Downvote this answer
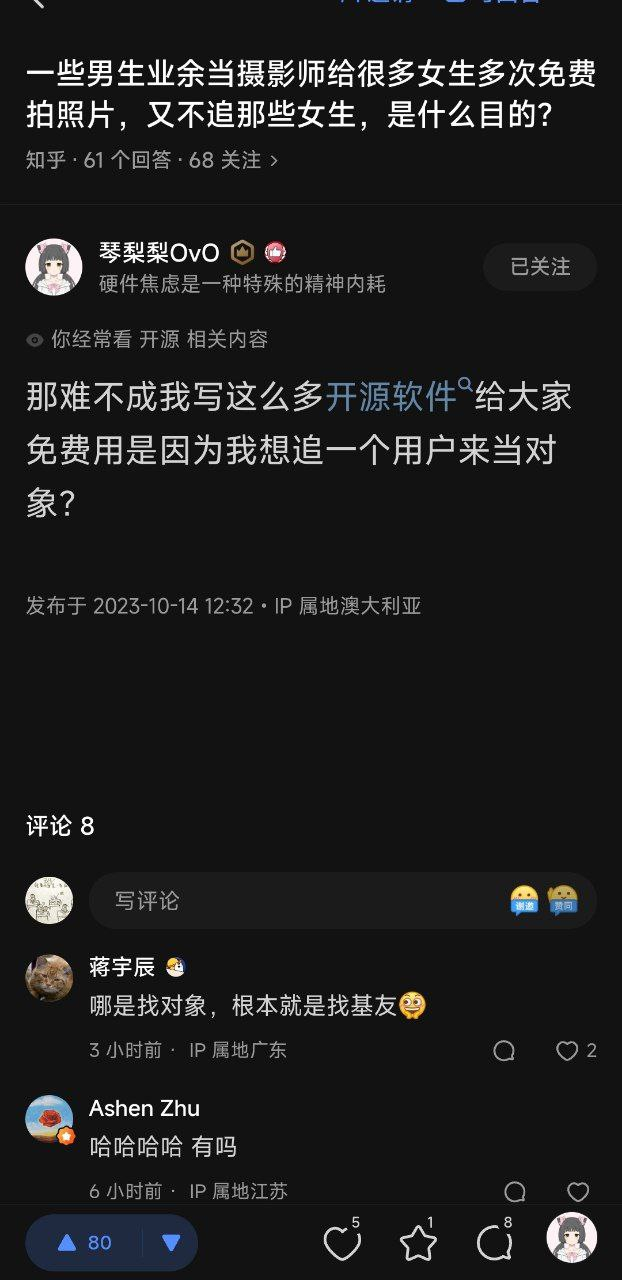Screen dimensions: 622x1280 [x=171, y=1243]
